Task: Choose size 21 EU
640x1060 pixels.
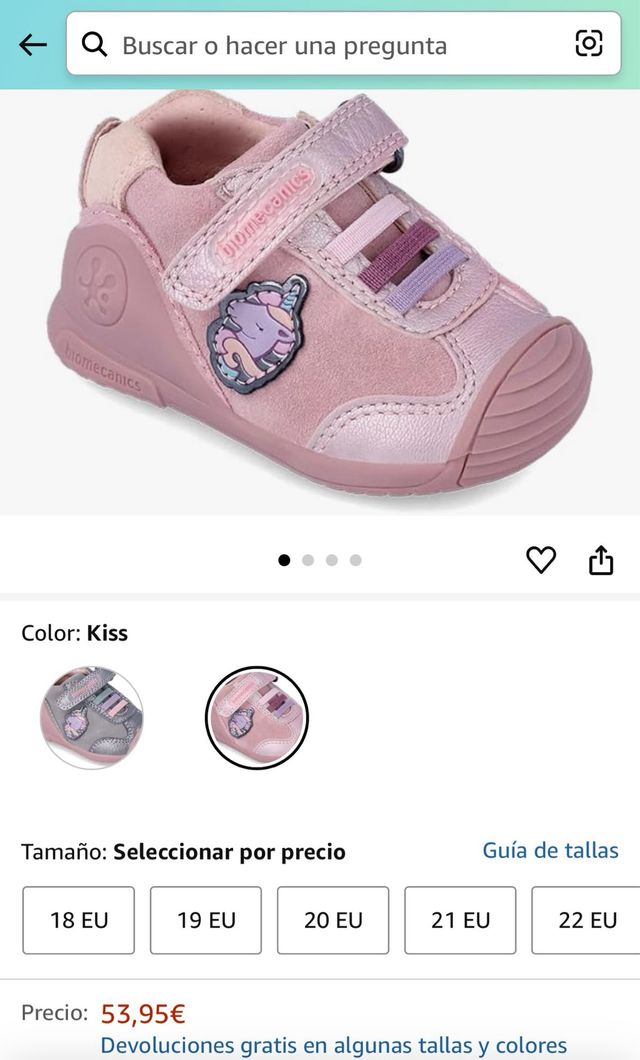Action: click(460, 919)
